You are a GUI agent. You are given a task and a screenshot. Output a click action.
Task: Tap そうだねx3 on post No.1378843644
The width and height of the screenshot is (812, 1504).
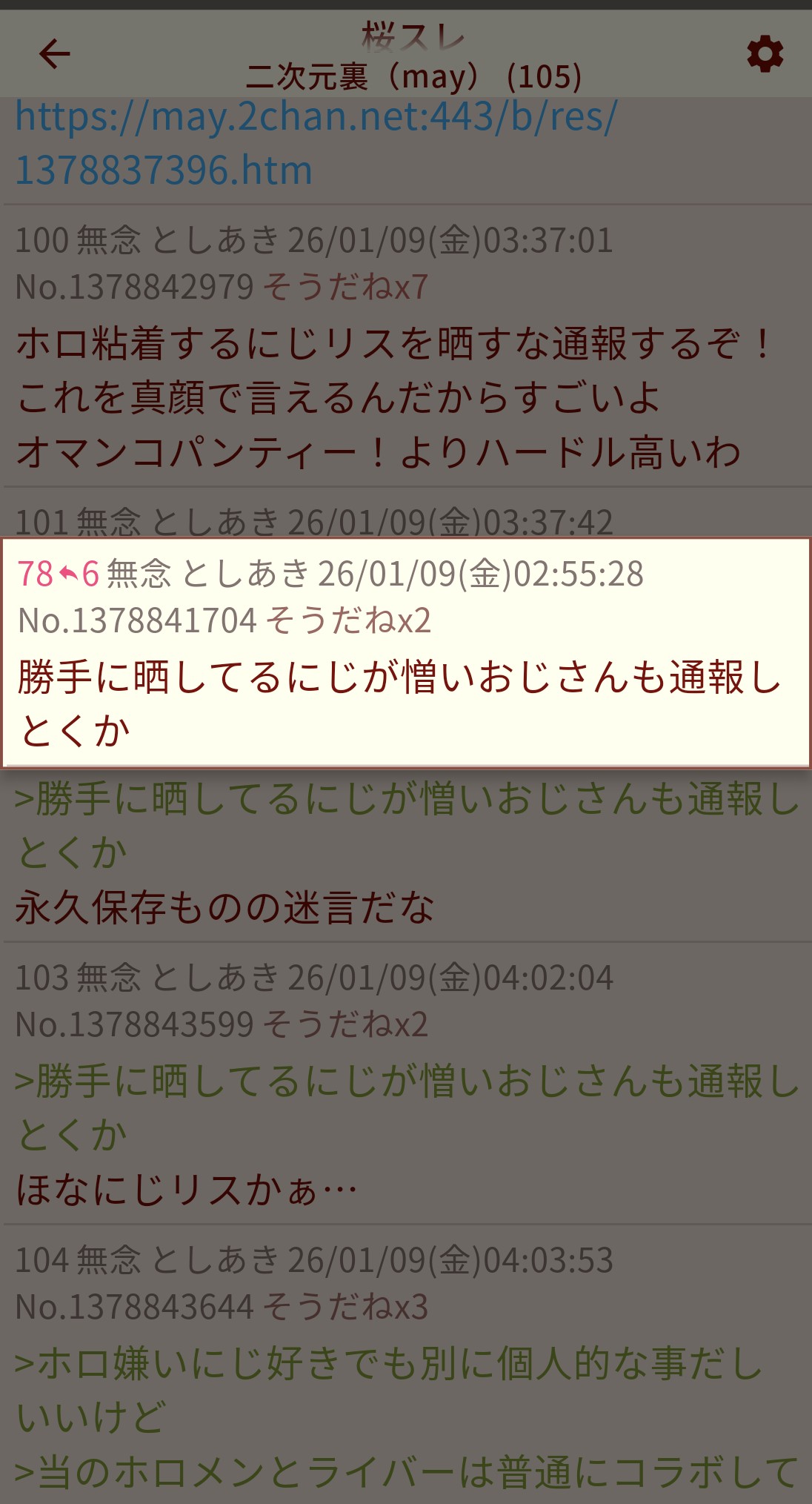coord(345,1307)
